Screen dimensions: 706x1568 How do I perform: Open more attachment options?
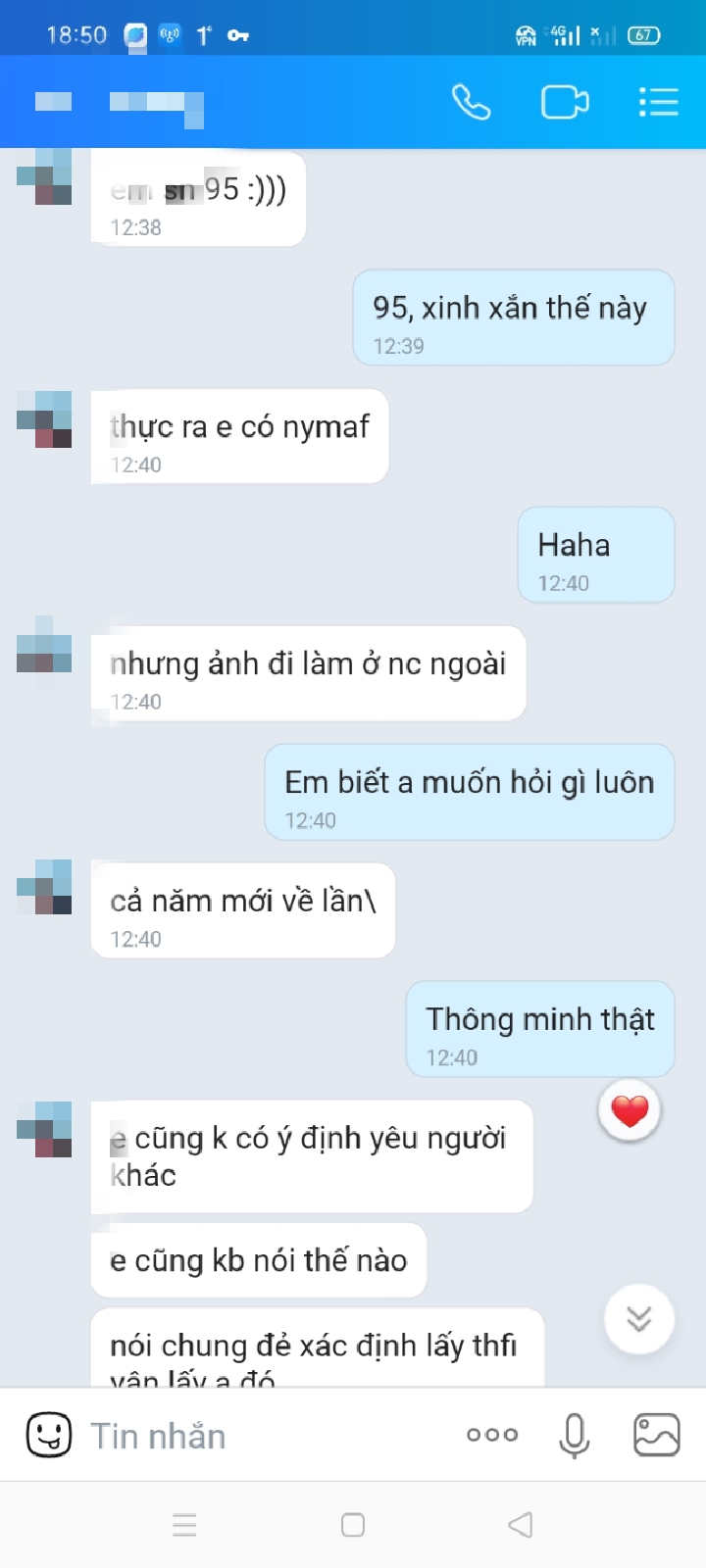492,1435
